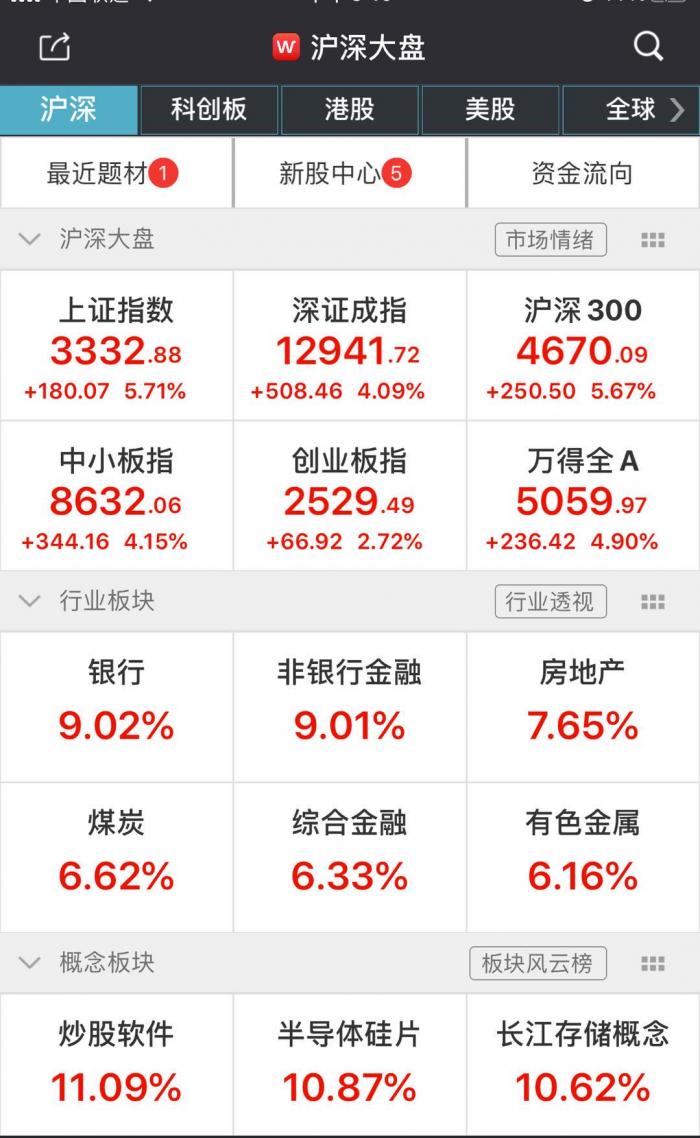
Task: Switch to the 科创板 tab
Action: (209, 109)
